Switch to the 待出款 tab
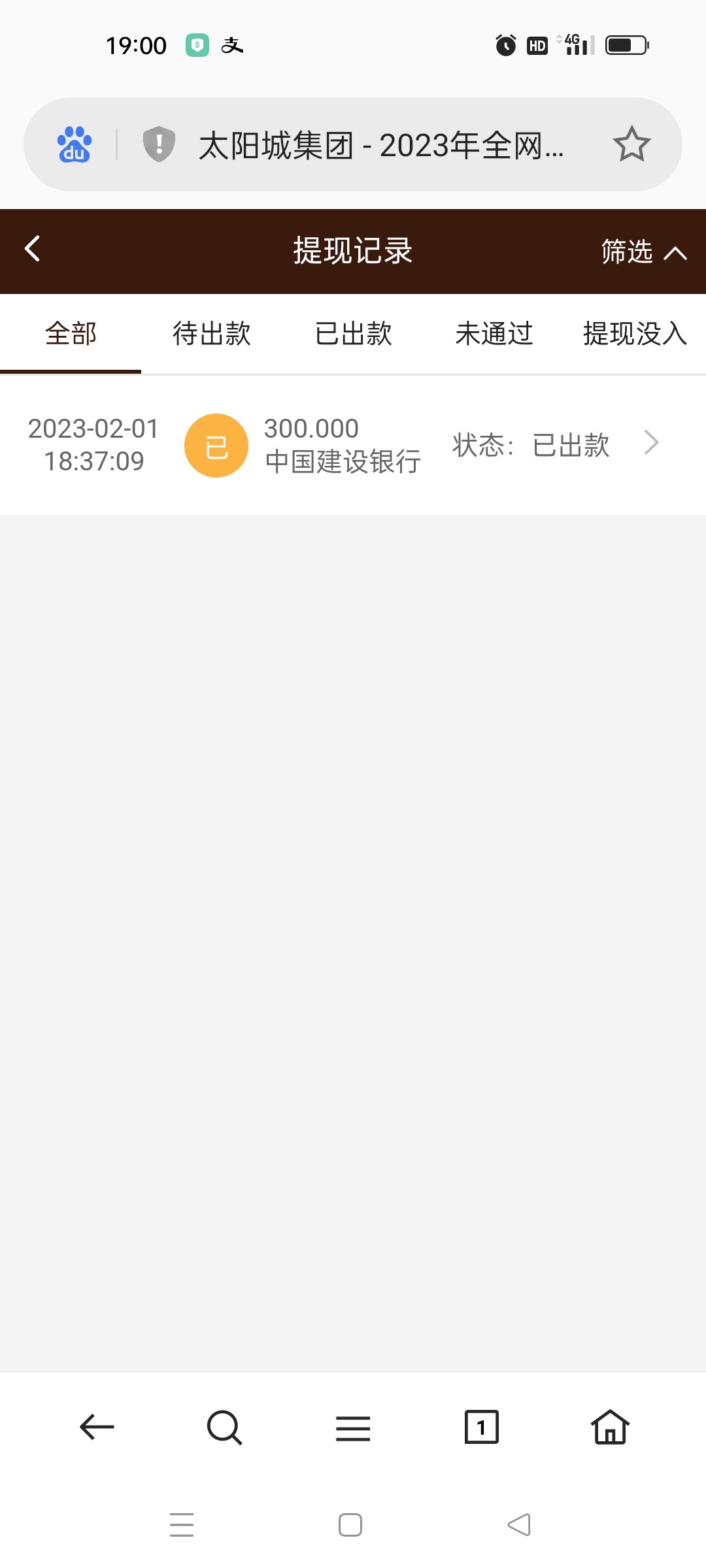Image resolution: width=706 pixels, height=1568 pixels. tap(212, 334)
